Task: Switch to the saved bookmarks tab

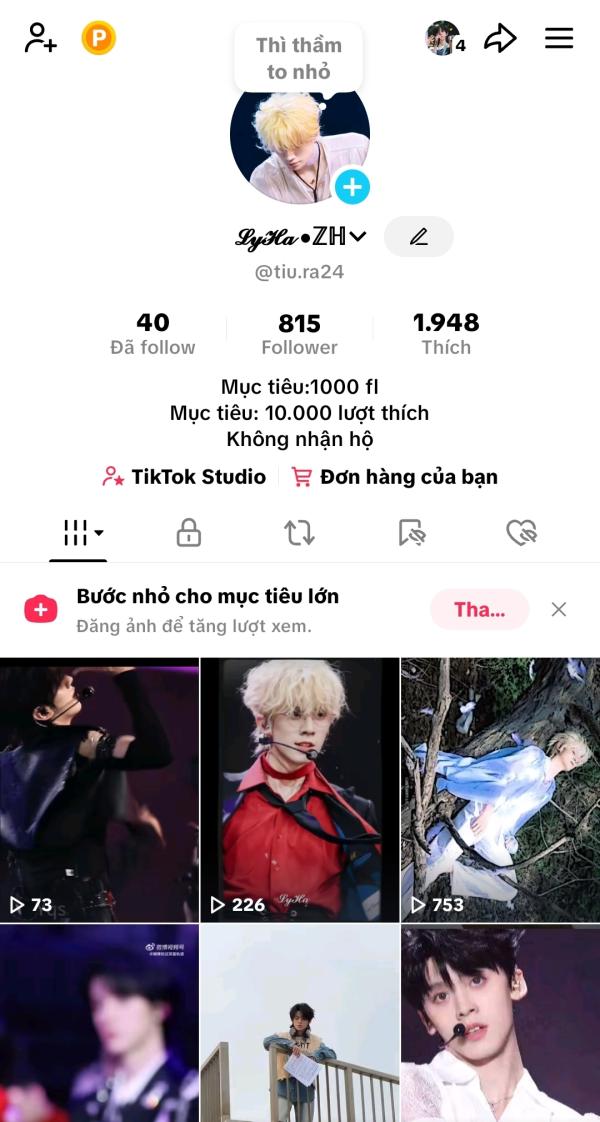Action: 411,533
